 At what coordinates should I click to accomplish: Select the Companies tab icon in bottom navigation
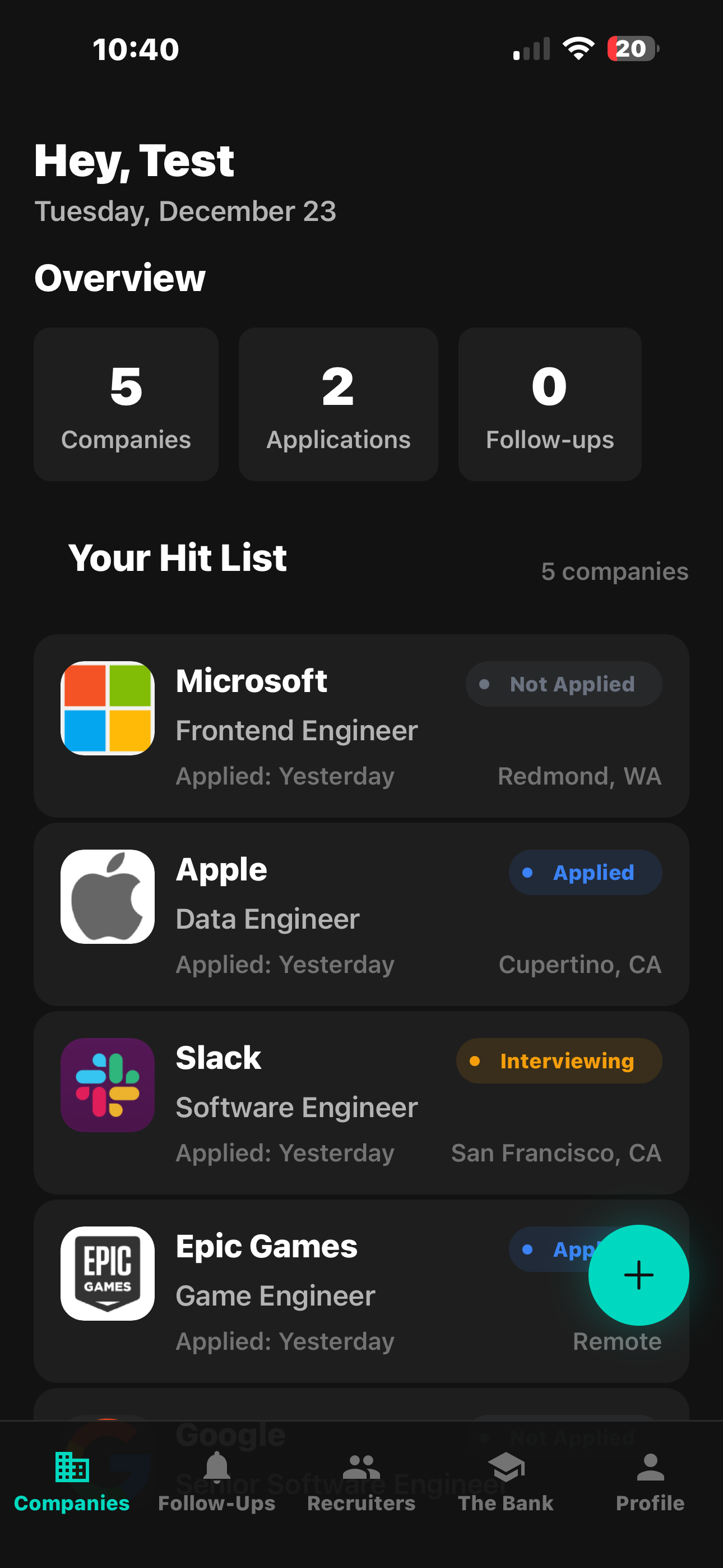72,1468
